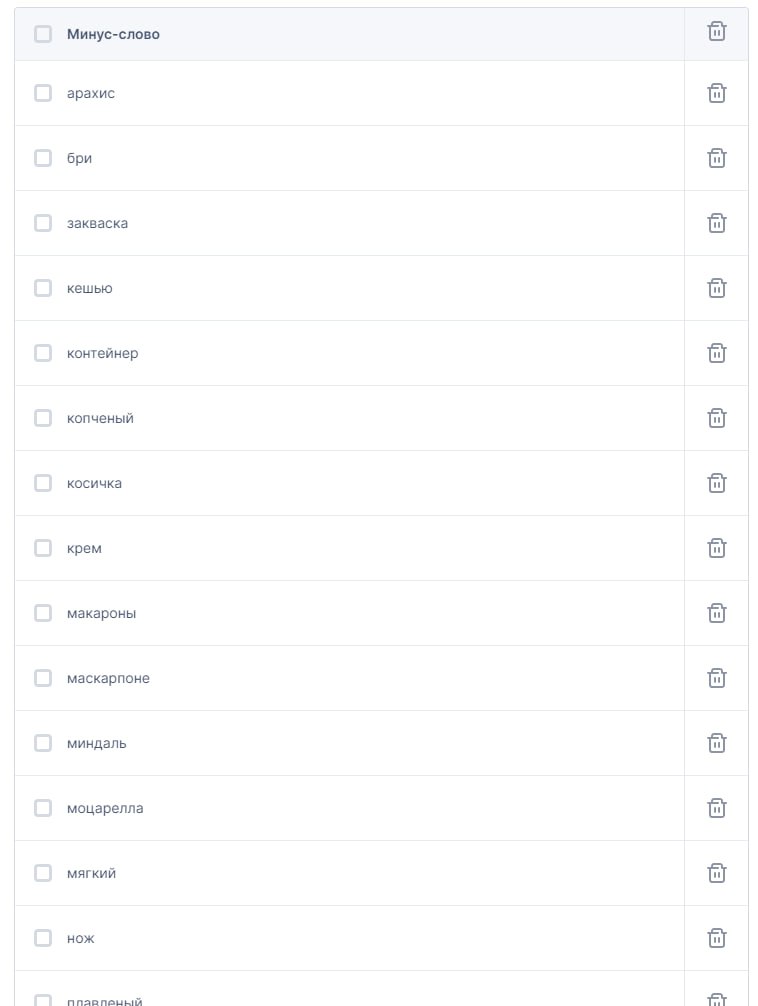Delete арахис with its trash icon
Screen dimensions: 758x1006
716,93
